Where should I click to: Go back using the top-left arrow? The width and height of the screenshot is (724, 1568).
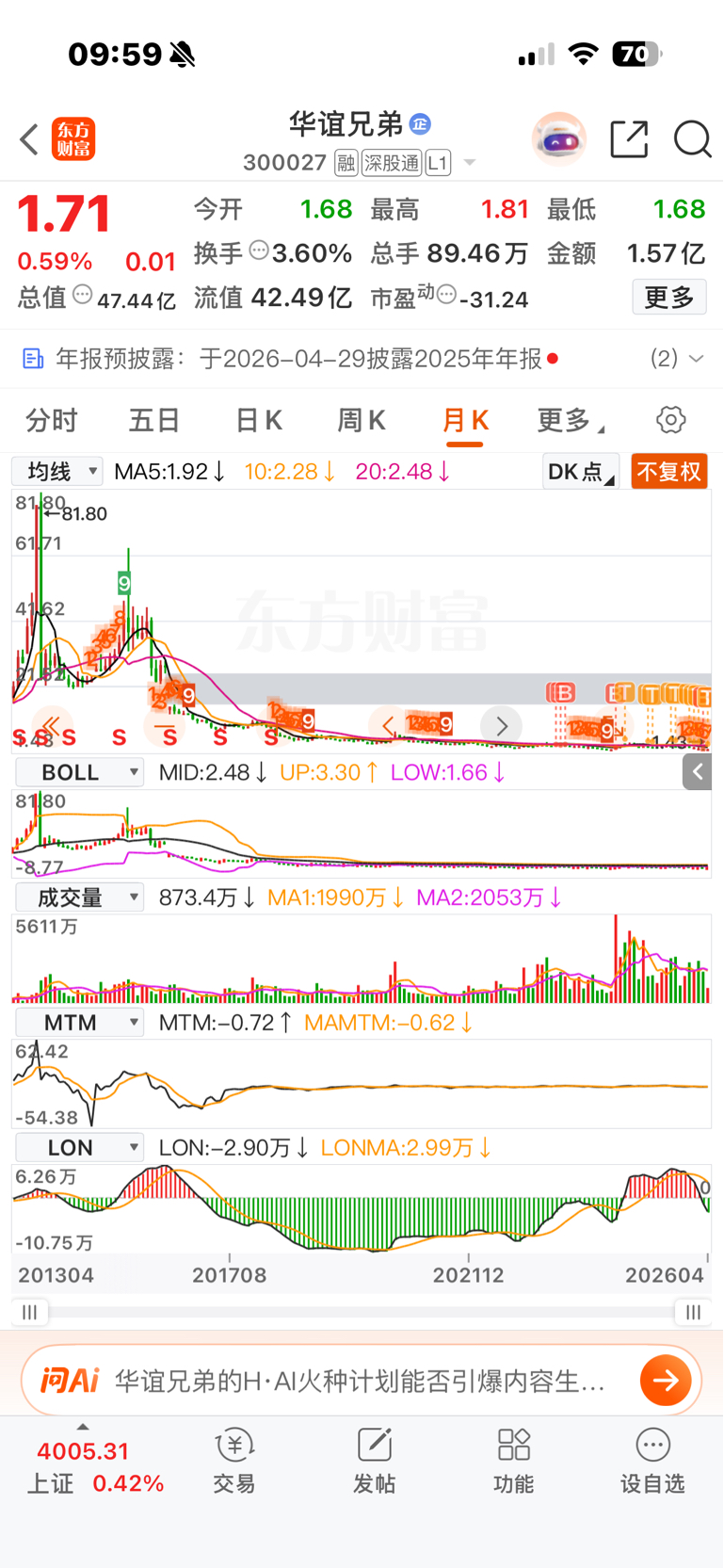tap(29, 139)
